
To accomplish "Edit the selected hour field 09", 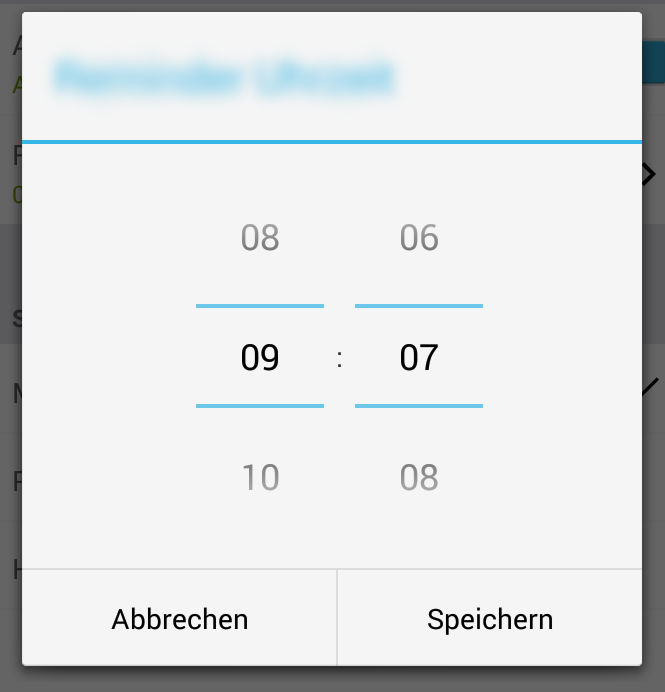I will point(260,358).
